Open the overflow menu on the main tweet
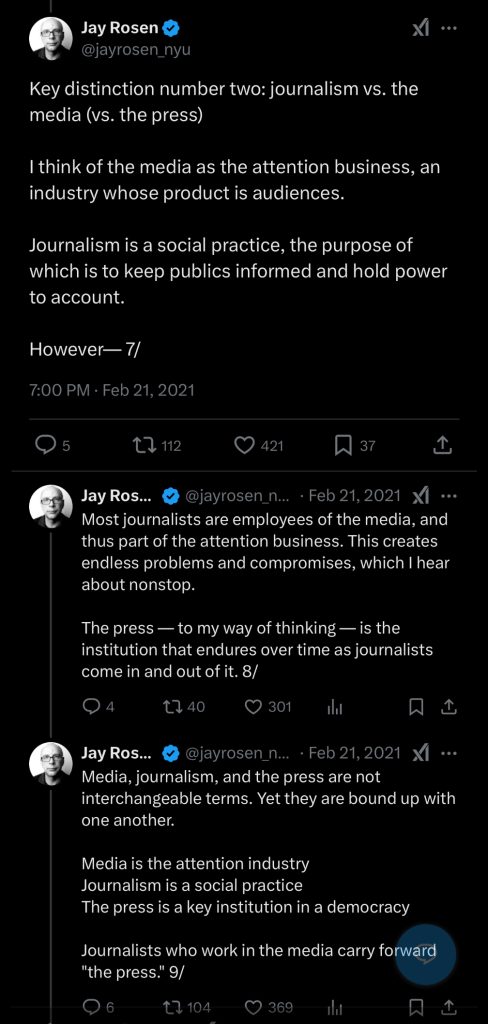Image resolution: width=488 pixels, height=1024 pixels. coord(449,28)
